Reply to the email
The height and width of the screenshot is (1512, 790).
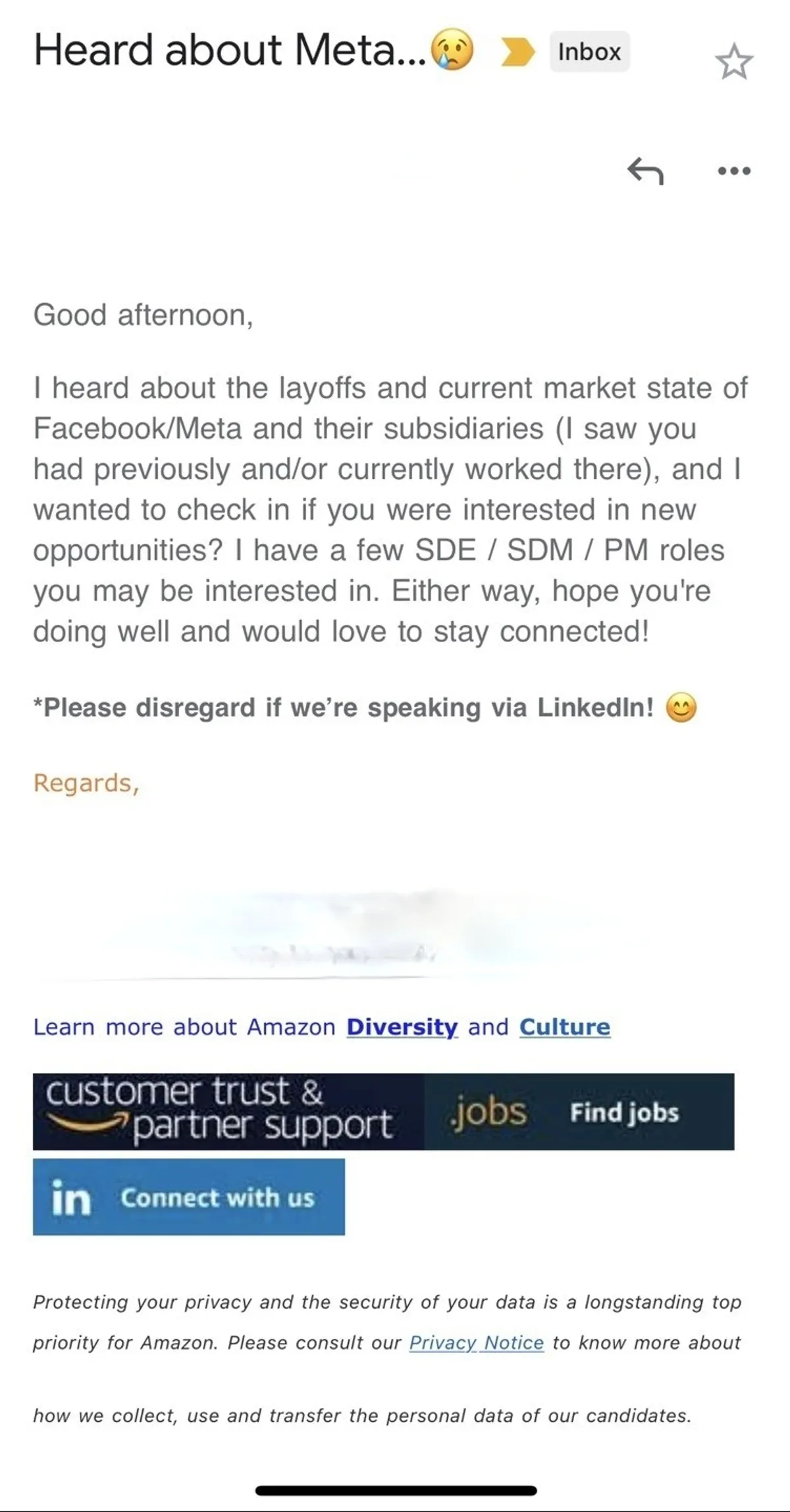645,171
